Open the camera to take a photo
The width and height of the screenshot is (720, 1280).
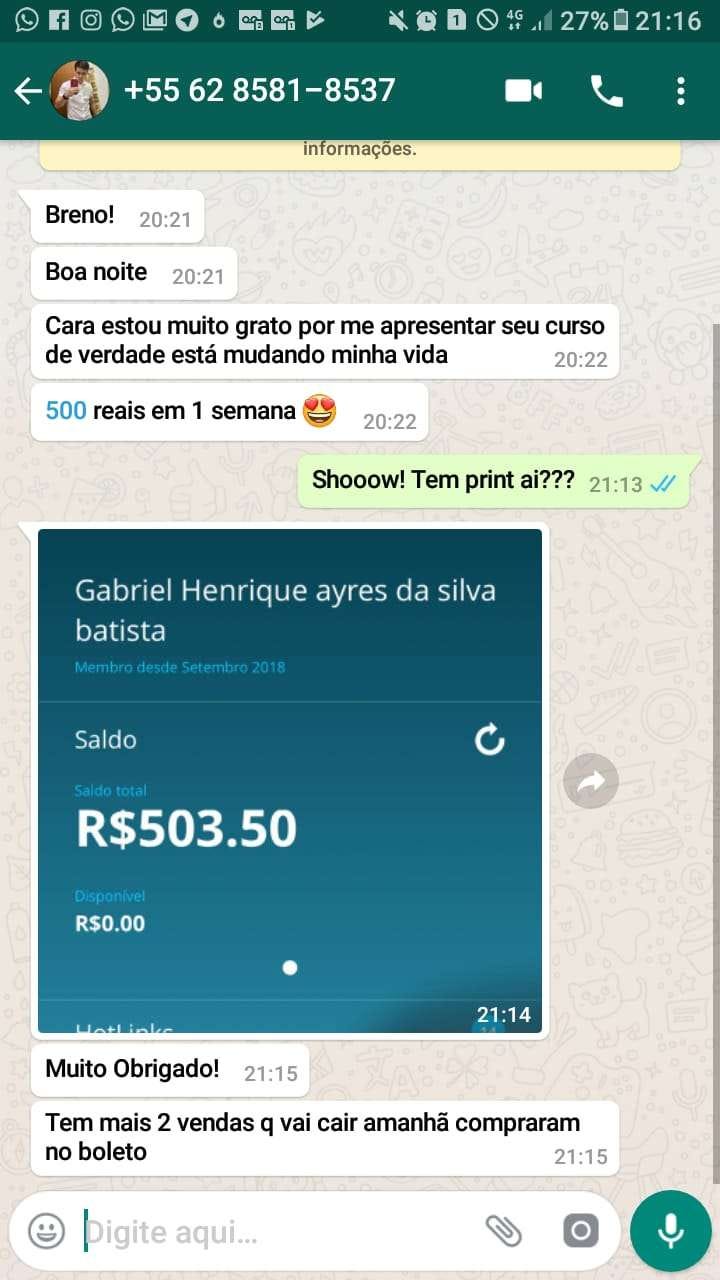(581, 1231)
